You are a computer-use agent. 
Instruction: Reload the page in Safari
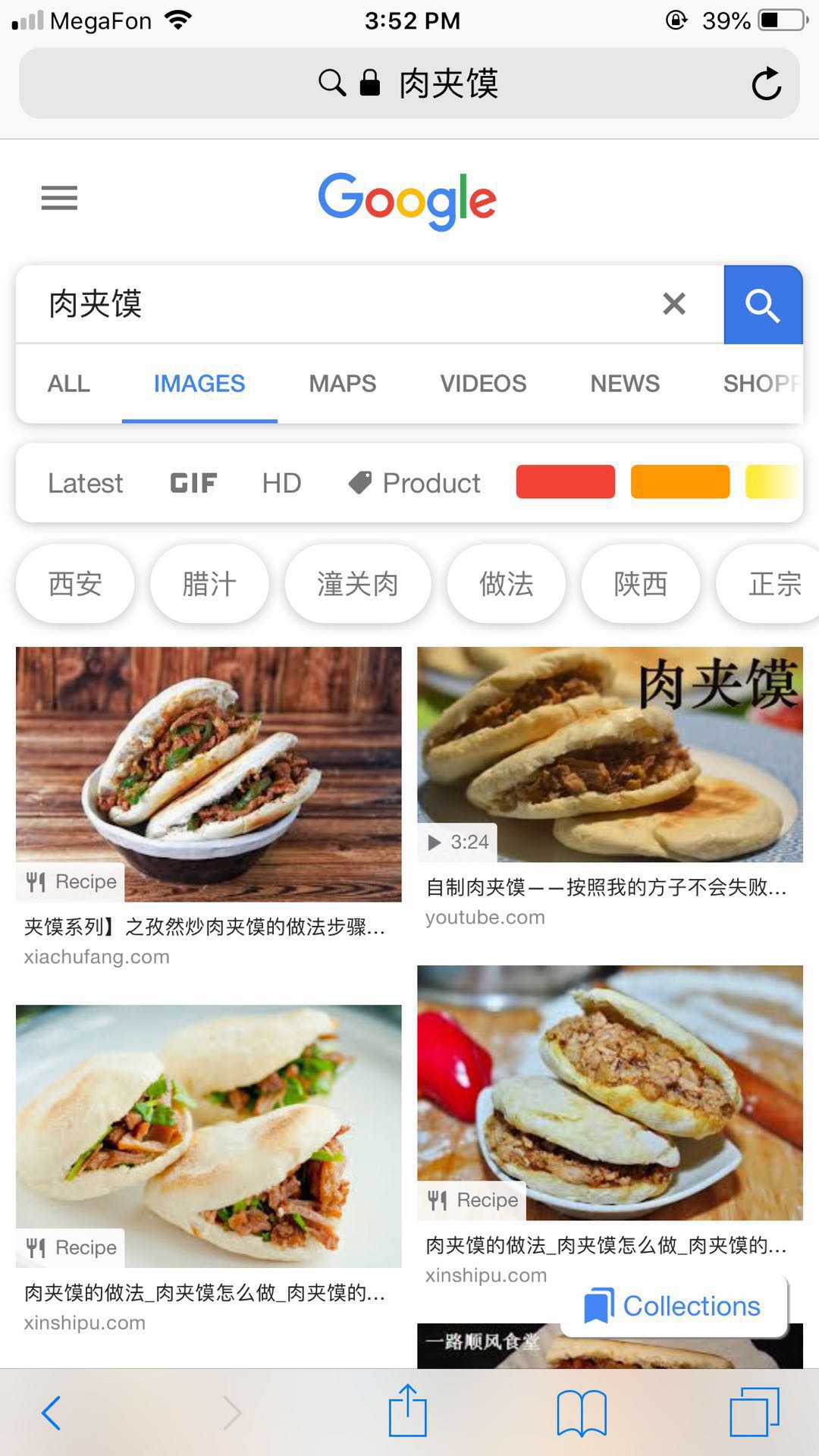click(x=766, y=84)
